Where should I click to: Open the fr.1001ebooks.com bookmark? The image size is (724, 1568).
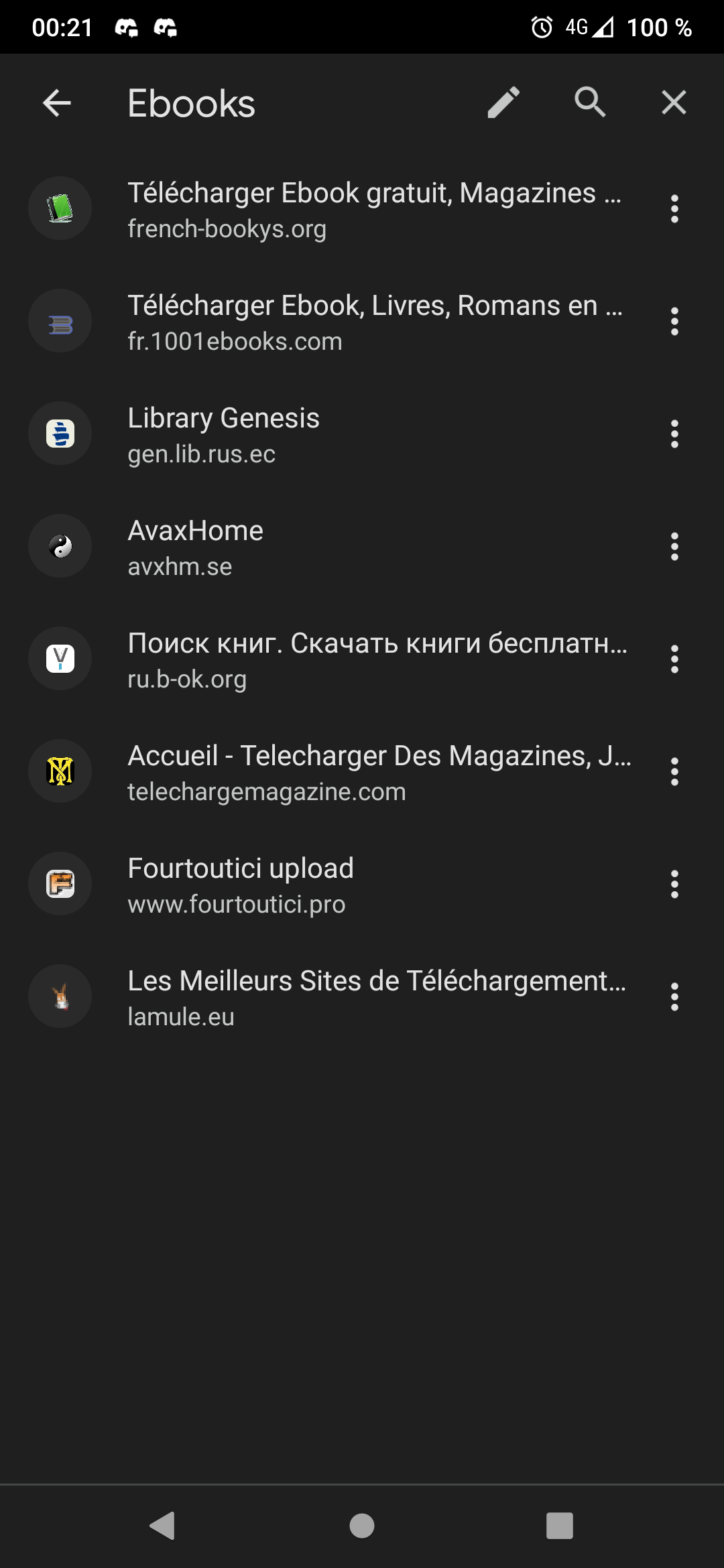pyautogui.click(x=362, y=322)
